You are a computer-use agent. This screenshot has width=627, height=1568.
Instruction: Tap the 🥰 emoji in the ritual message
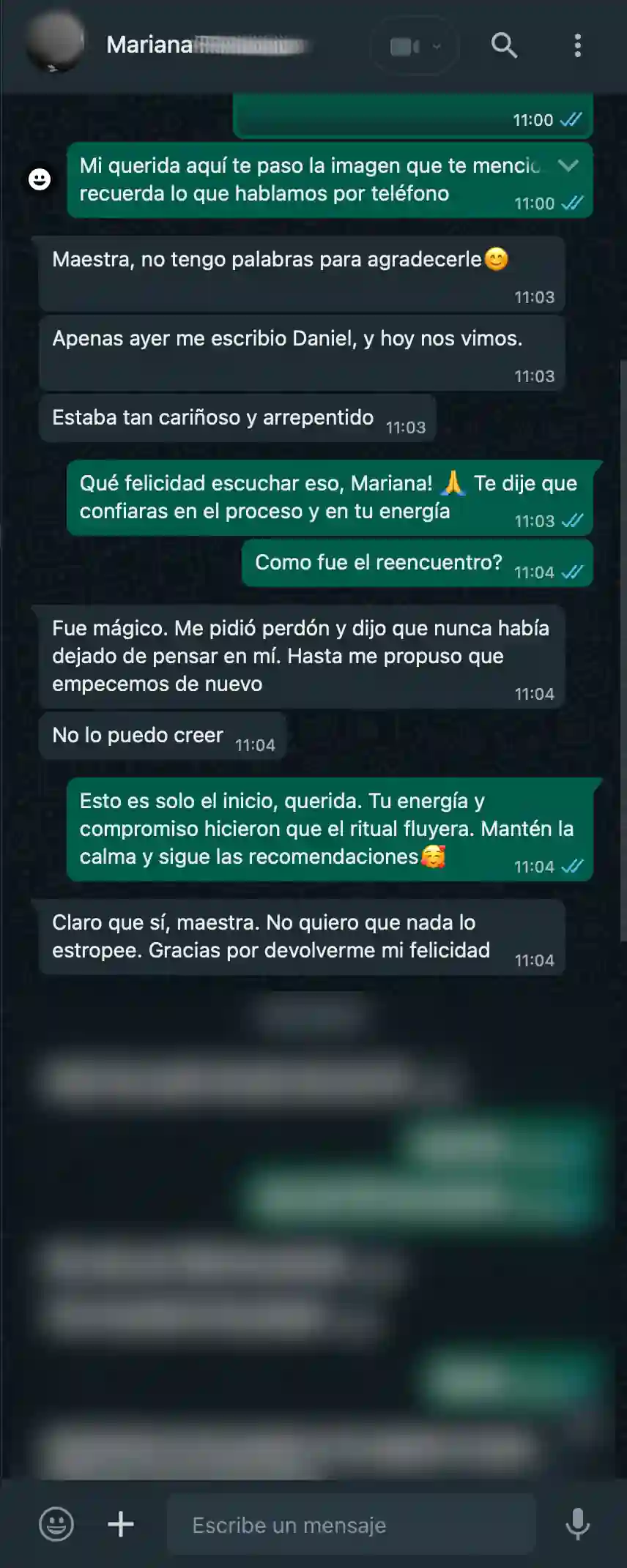click(434, 856)
